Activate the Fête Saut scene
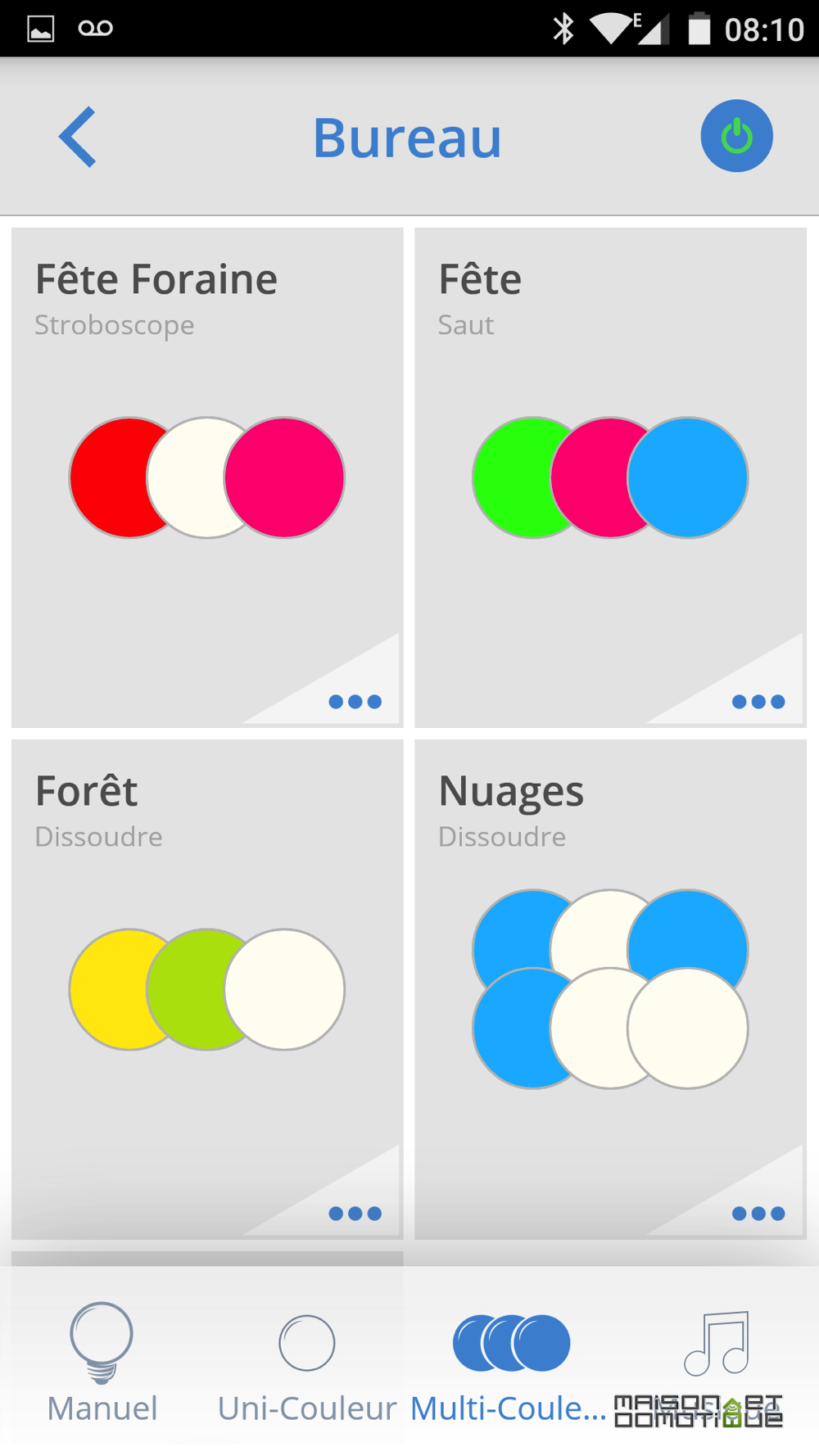The width and height of the screenshot is (819, 1456). (x=610, y=477)
